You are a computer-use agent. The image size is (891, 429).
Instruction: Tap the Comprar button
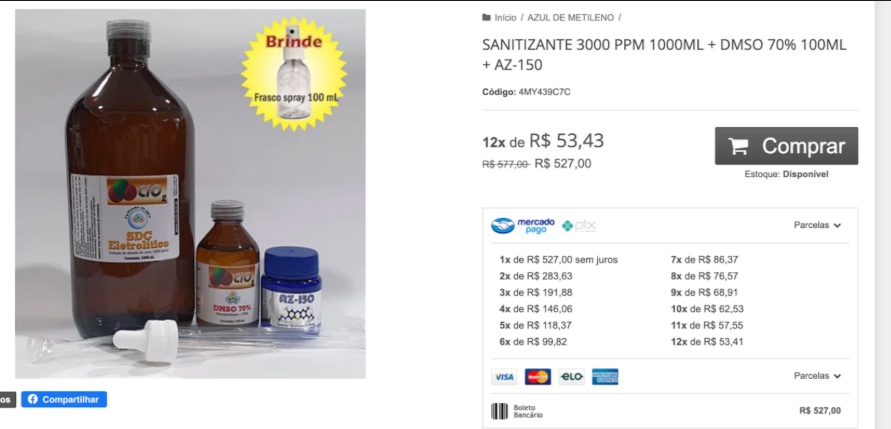pos(786,146)
